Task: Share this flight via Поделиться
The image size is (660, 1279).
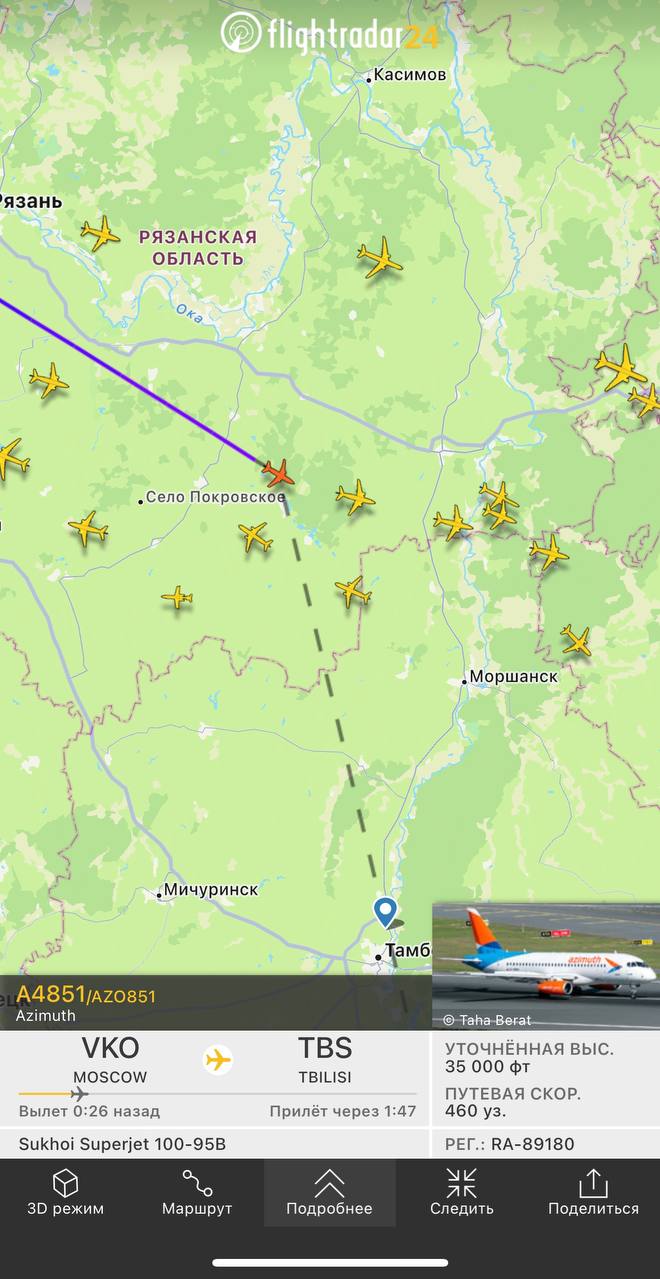Action: 593,1193
